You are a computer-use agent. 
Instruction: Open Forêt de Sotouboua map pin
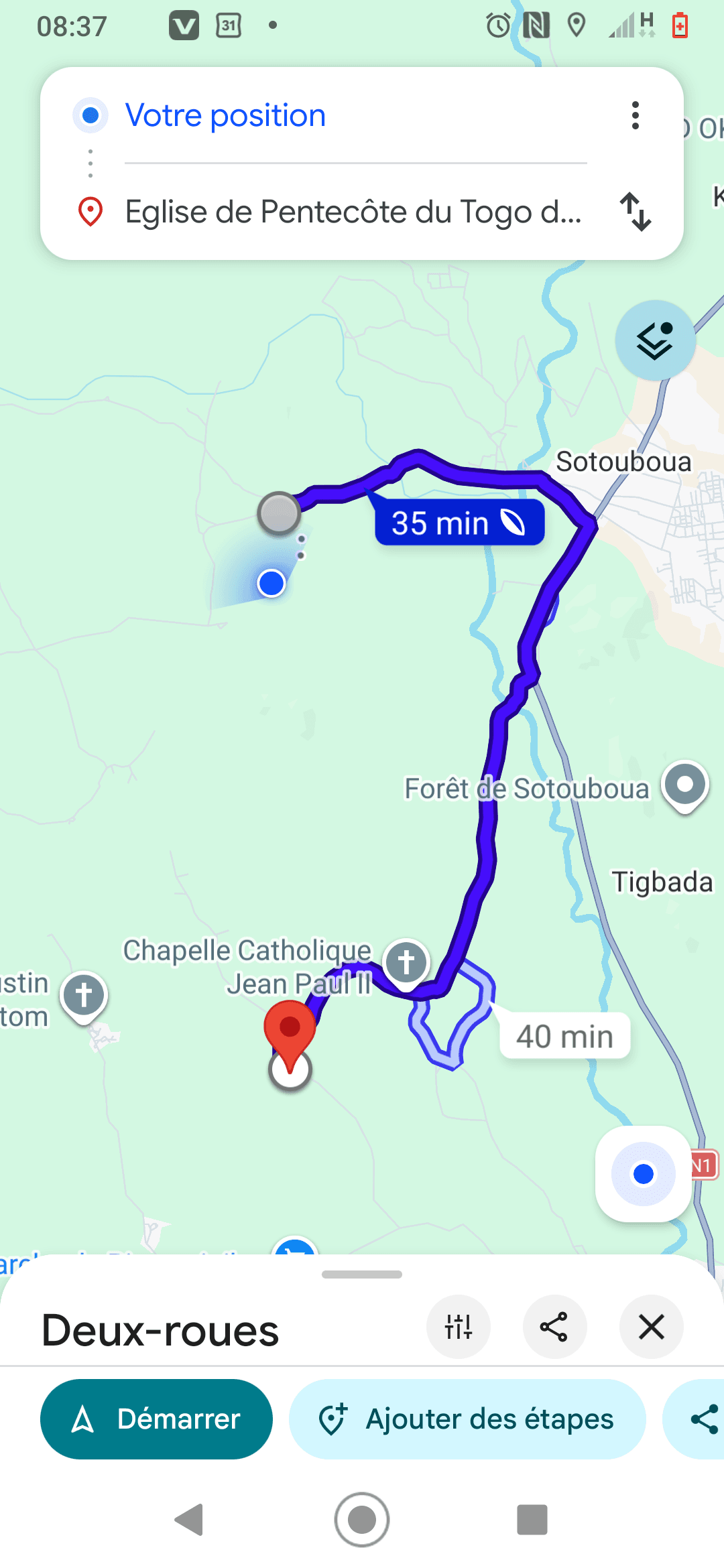click(x=685, y=786)
